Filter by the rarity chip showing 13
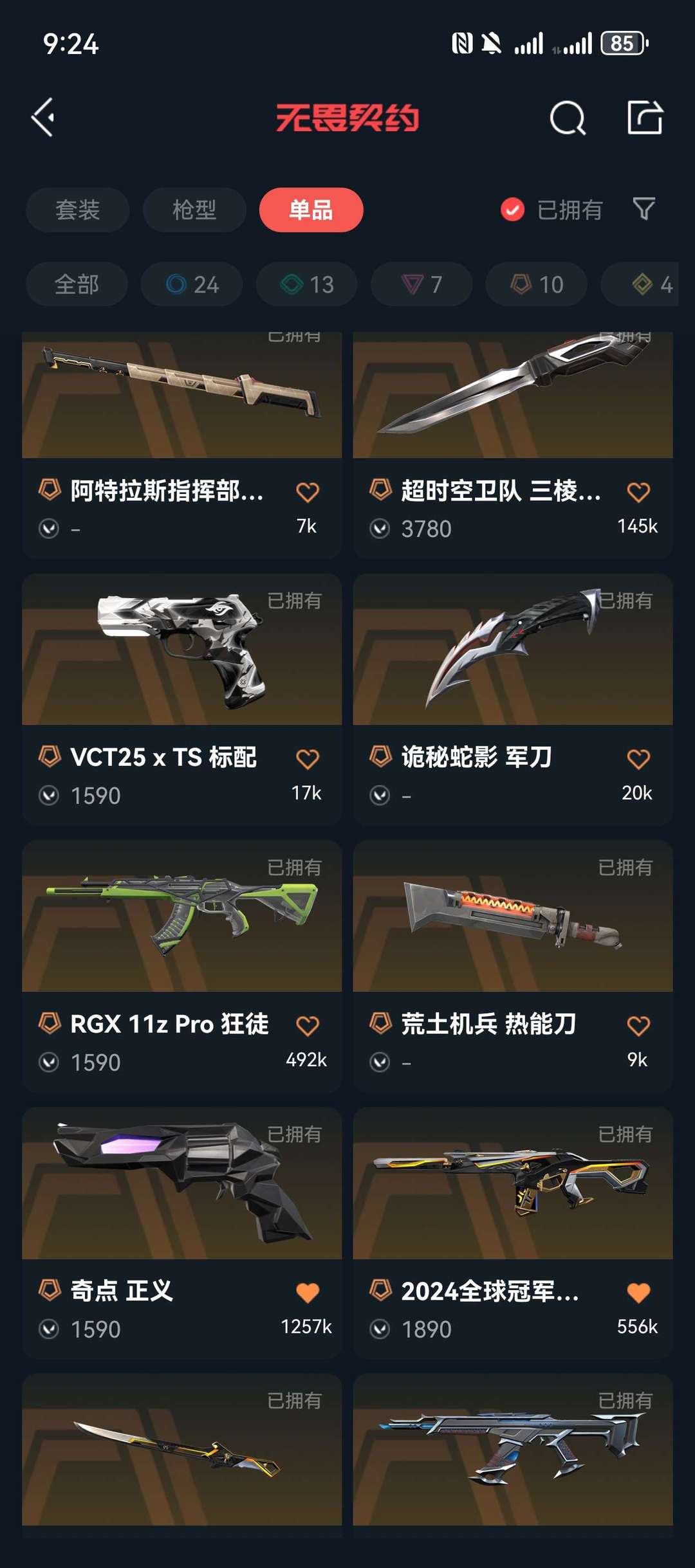The image size is (695, 1568). [306, 284]
